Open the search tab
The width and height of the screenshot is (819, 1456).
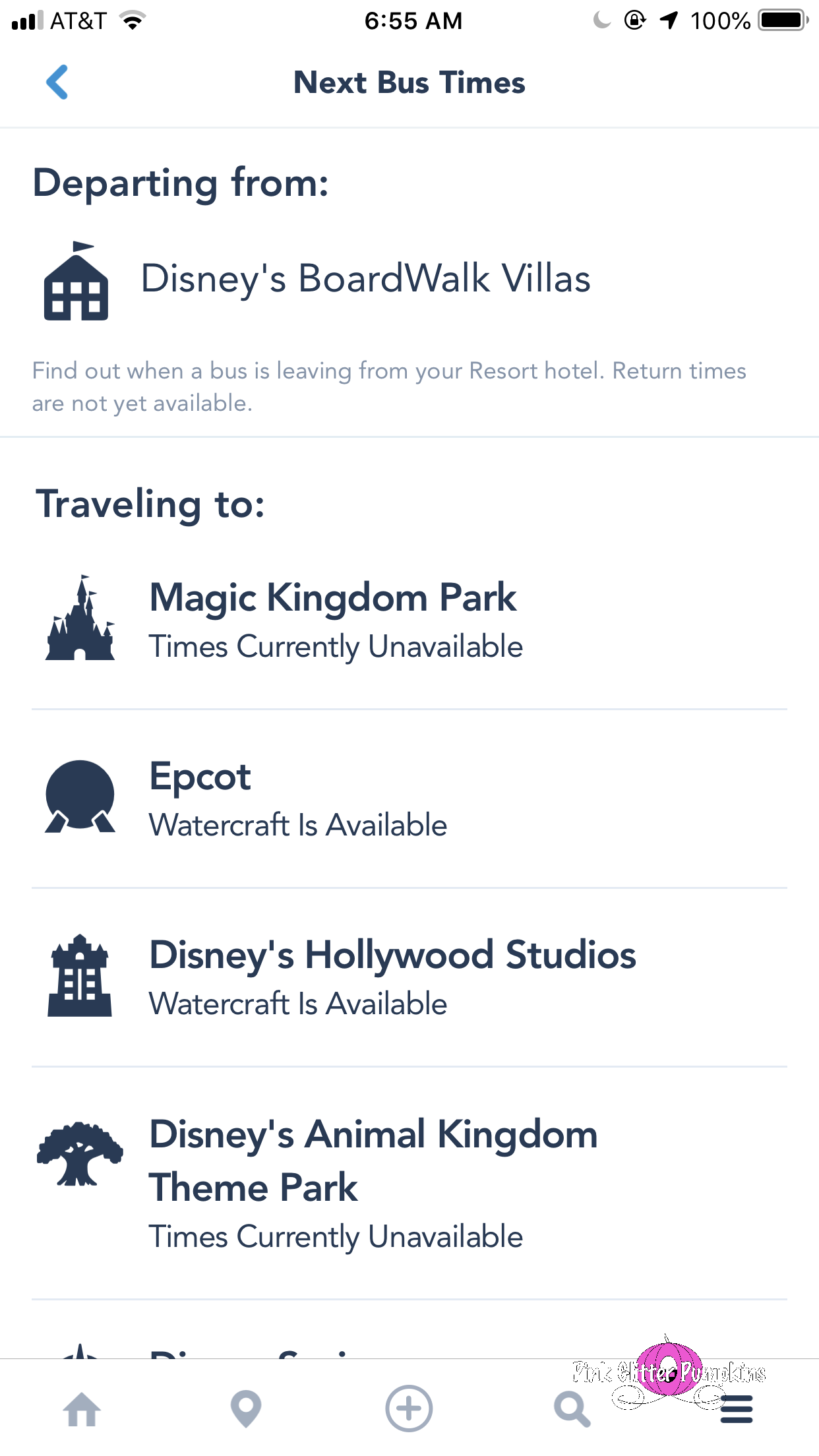pyautogui.click(x=572, y=1409)
